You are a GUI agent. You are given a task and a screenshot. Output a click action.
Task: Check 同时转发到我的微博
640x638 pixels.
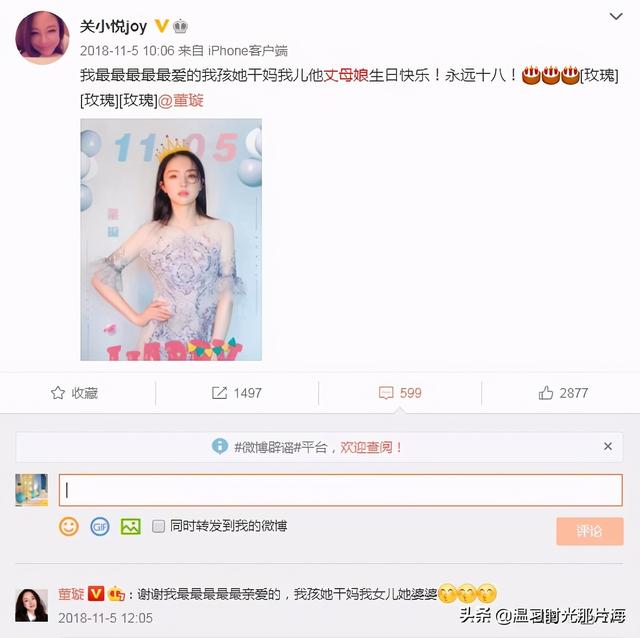click(158, 526)
